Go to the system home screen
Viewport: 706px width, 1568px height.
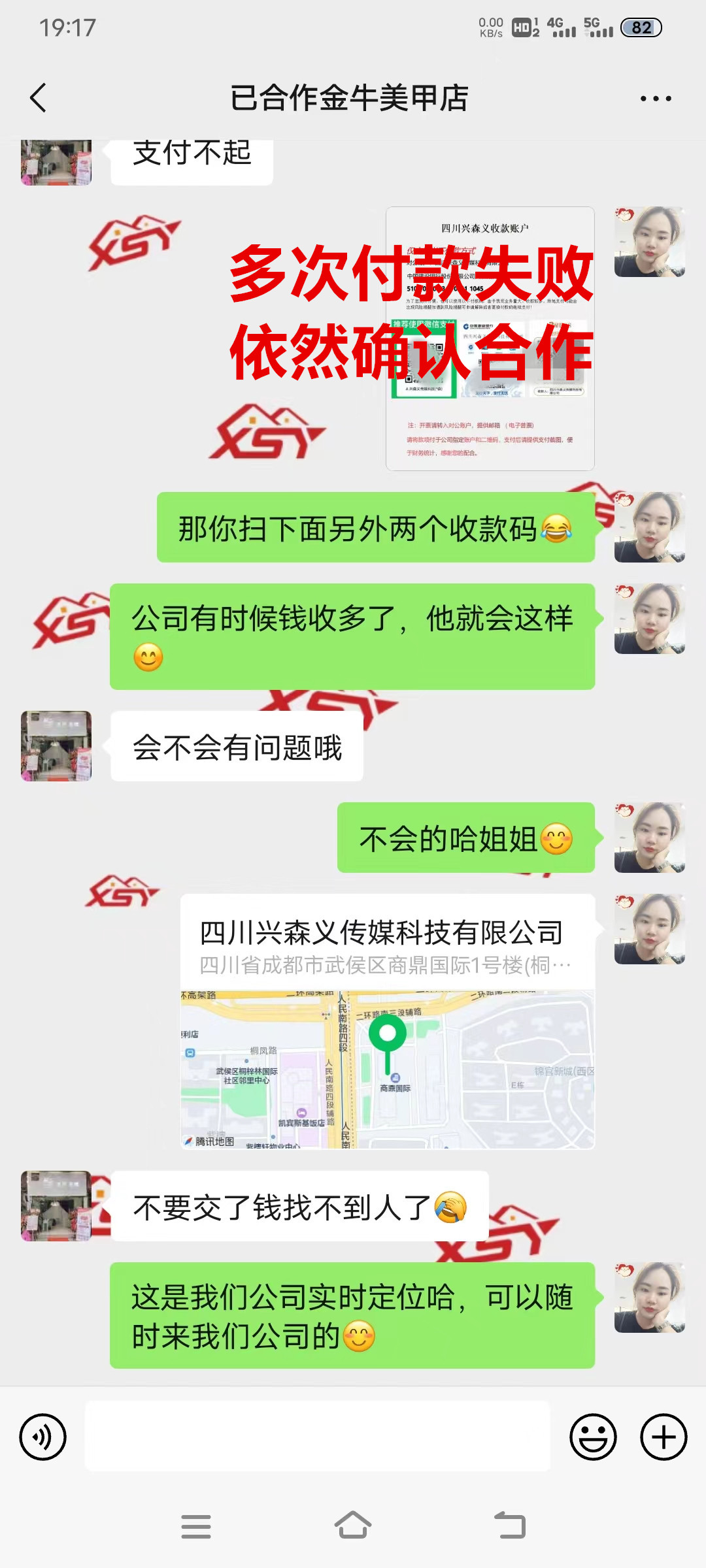353,1526
